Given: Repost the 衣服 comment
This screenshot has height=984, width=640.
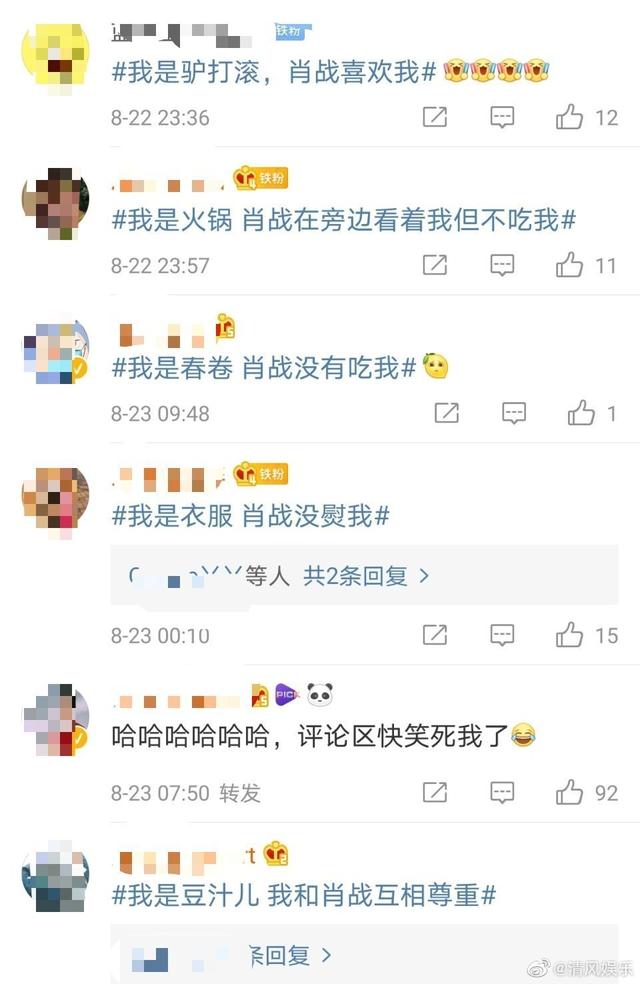Looking at the screenshot, I should (x=435, y=634).
